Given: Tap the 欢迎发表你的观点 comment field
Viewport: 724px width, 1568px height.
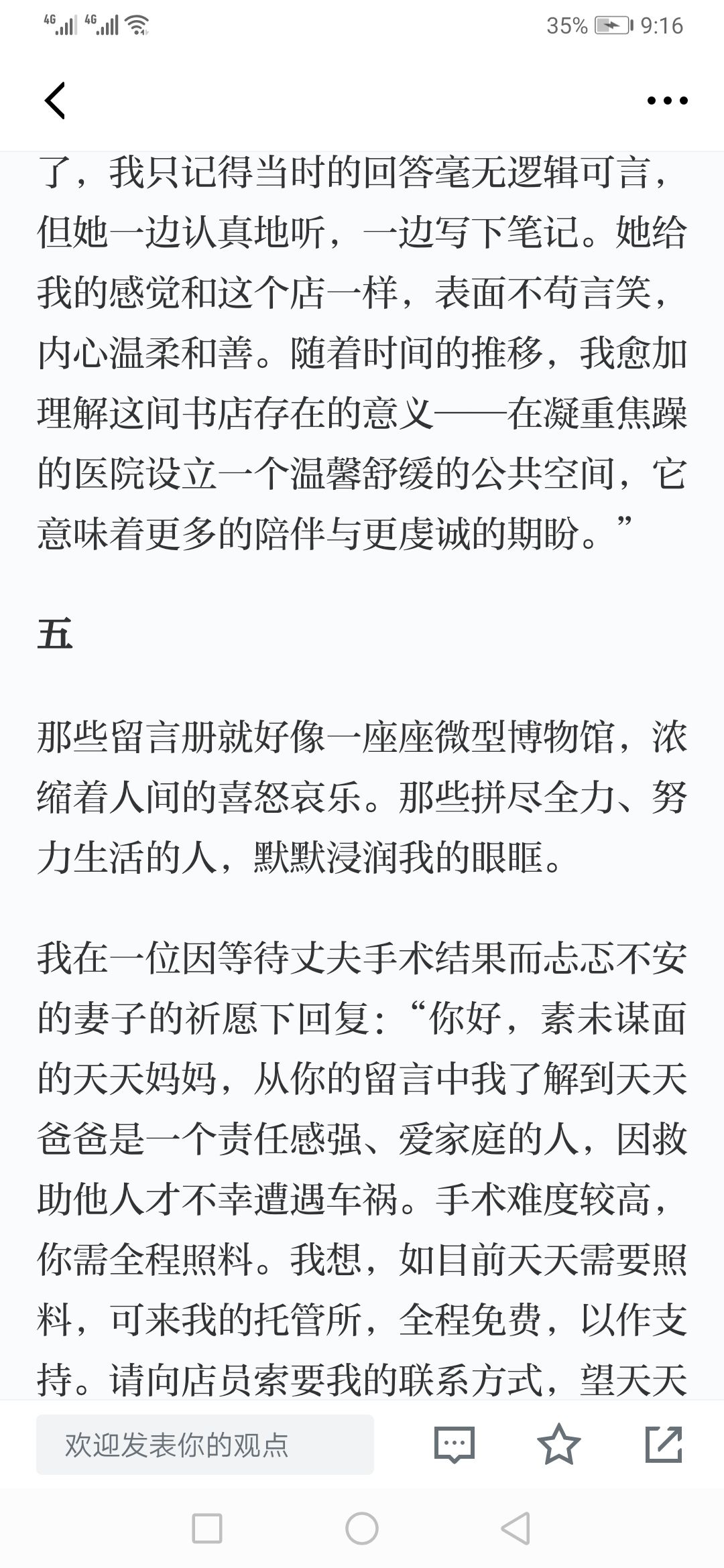Looking at the screenshot, I should pyautogui.click(x=205, y=1445).
